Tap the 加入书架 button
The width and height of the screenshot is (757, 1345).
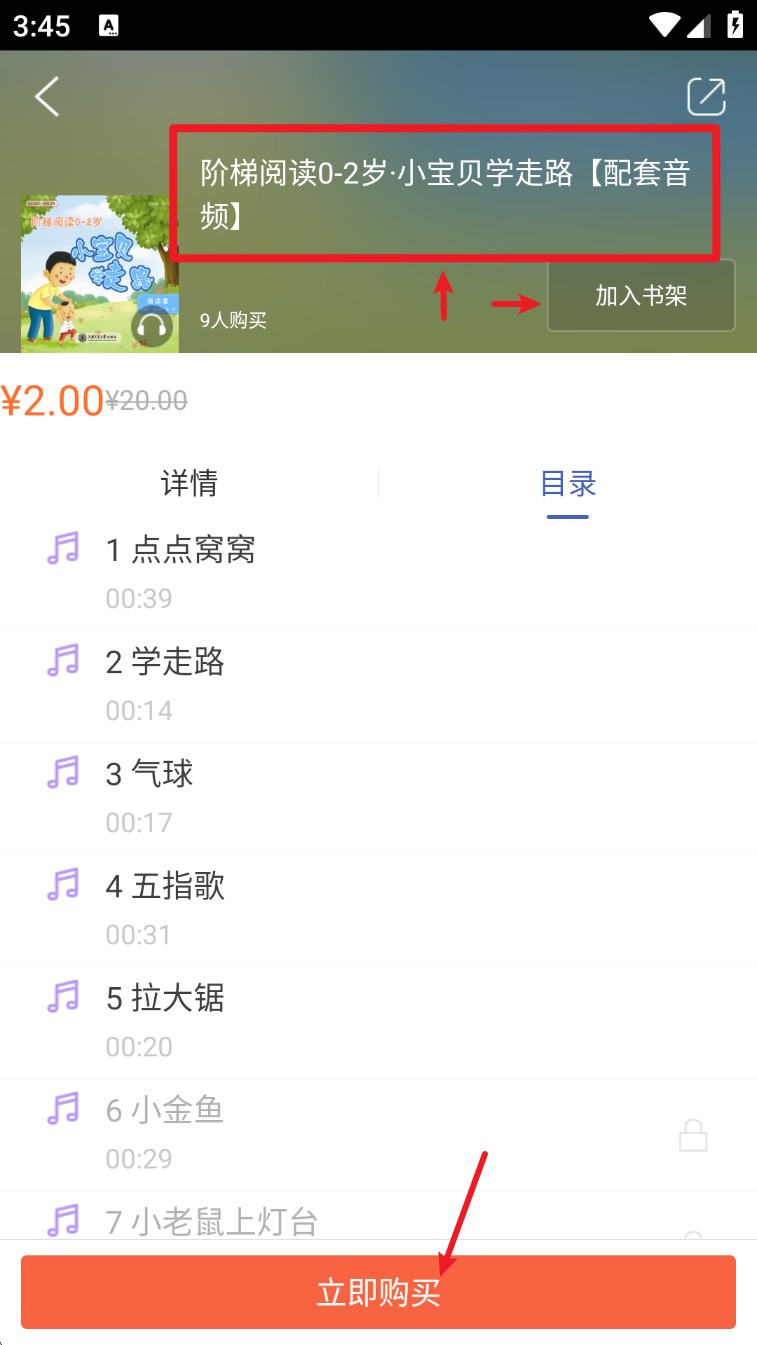[x=641, y=296]
